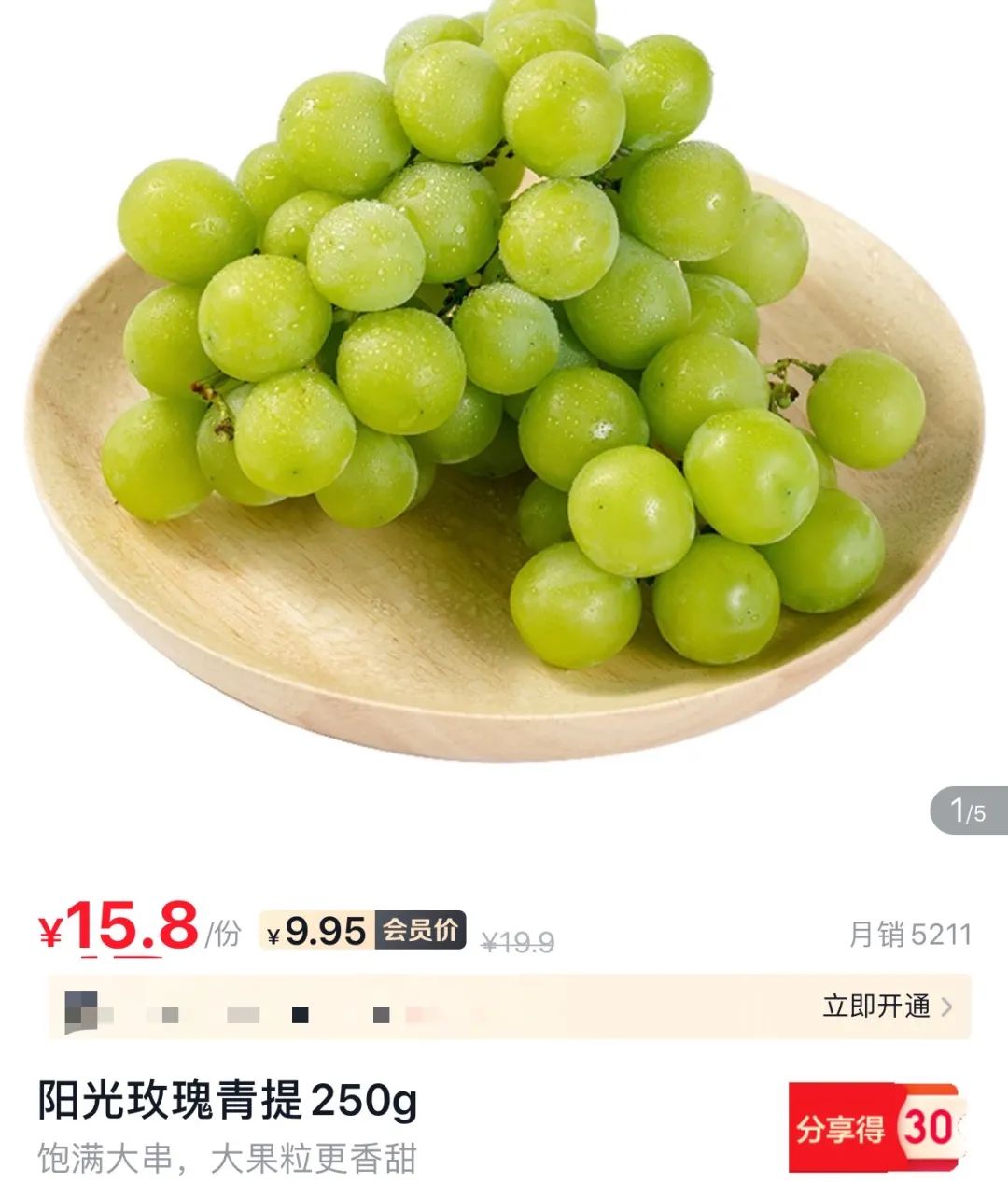The width and height of the screenshot is (1008, 1197).
Task: Toggle the membership promotion bar
Action: [x=504, y=1008]
